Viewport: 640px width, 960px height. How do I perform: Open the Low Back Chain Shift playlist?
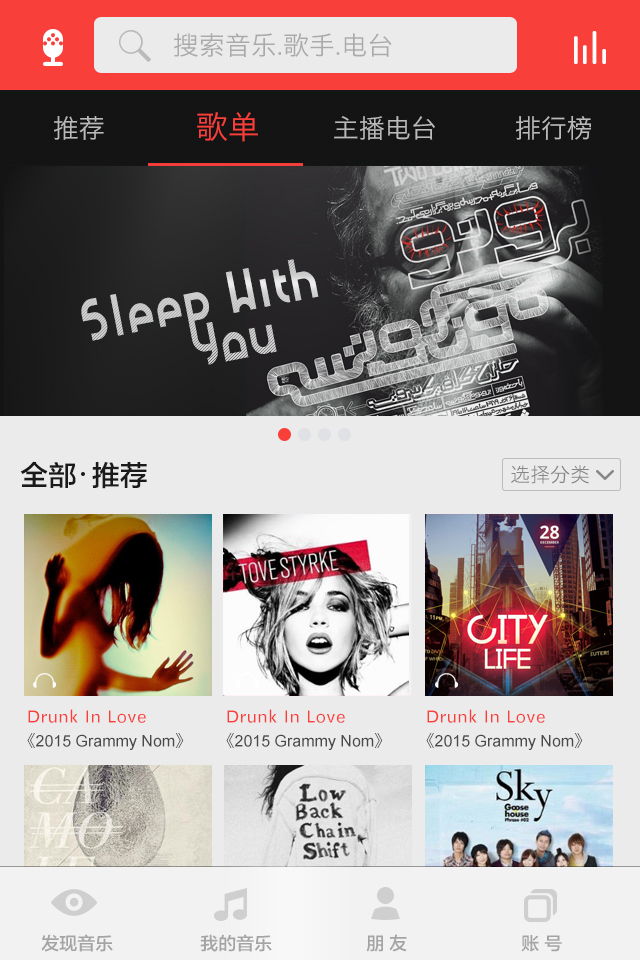317,815
